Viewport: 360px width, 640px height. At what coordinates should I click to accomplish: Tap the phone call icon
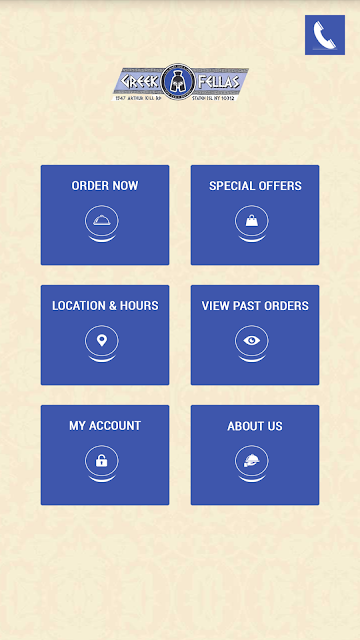pos(324,35)
